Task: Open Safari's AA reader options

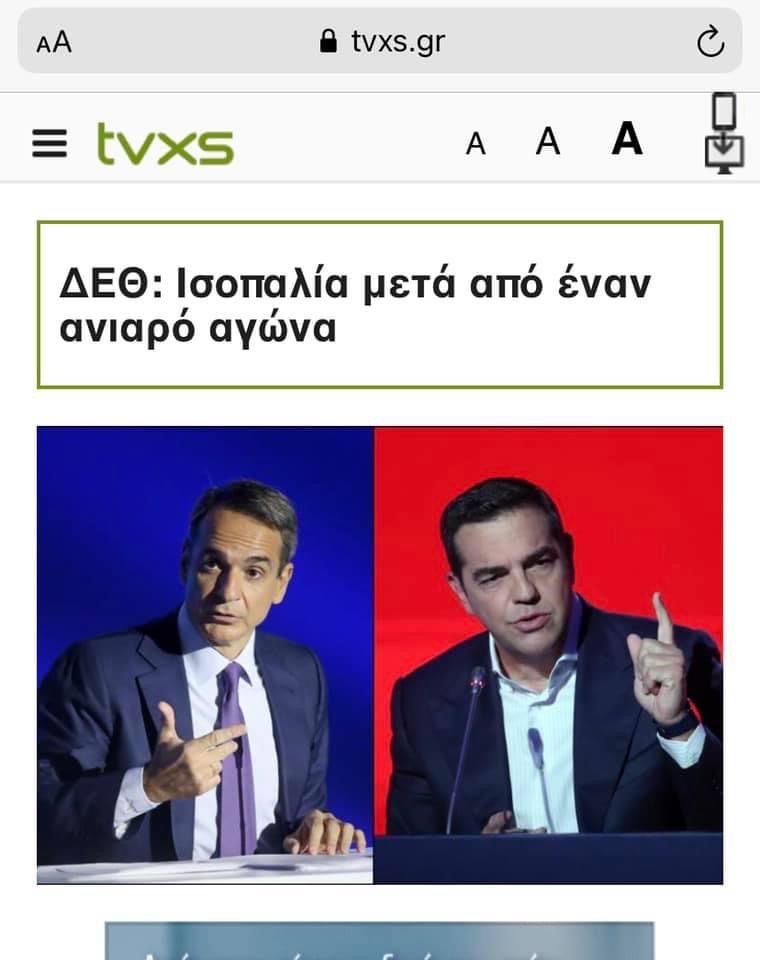Action: coord(54,42)
